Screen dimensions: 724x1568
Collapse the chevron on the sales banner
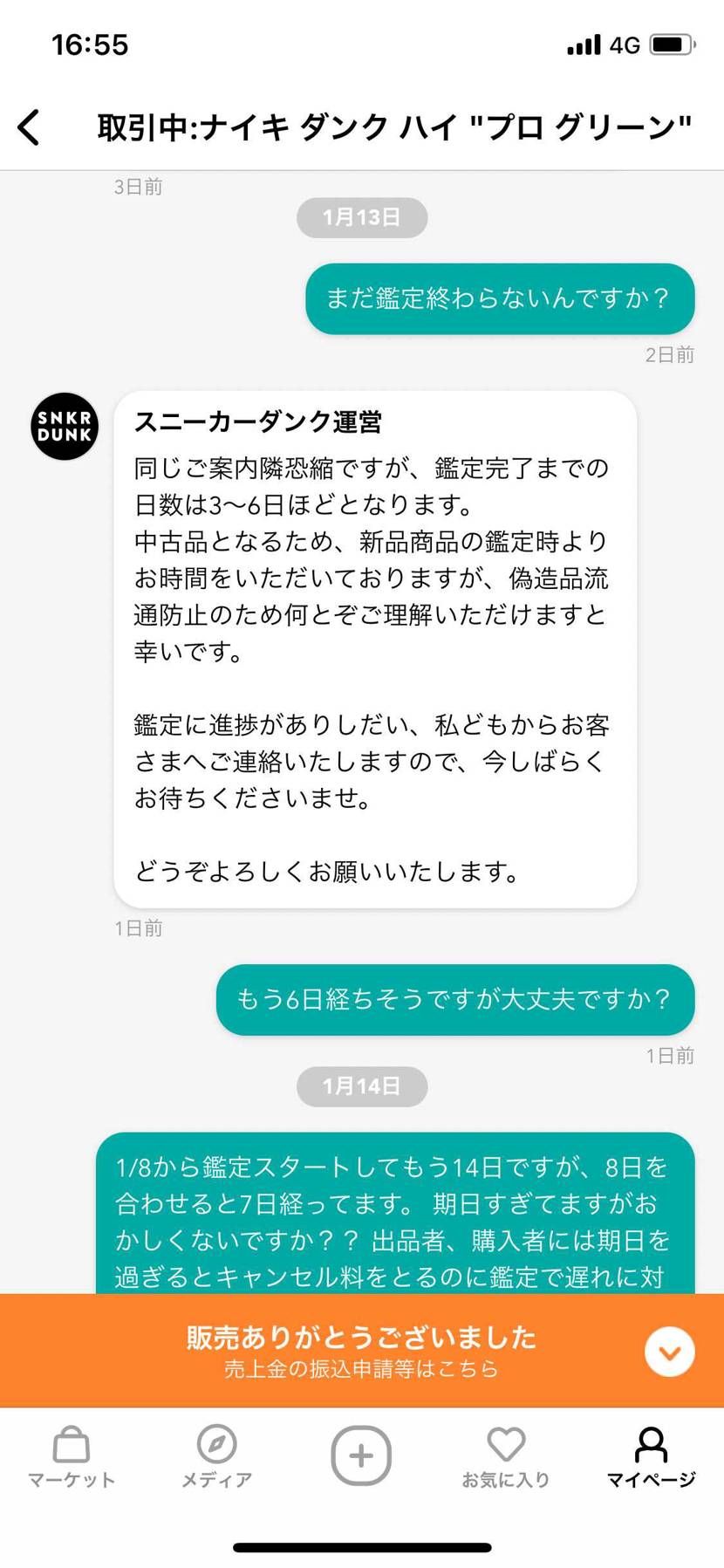[669, 1352]
